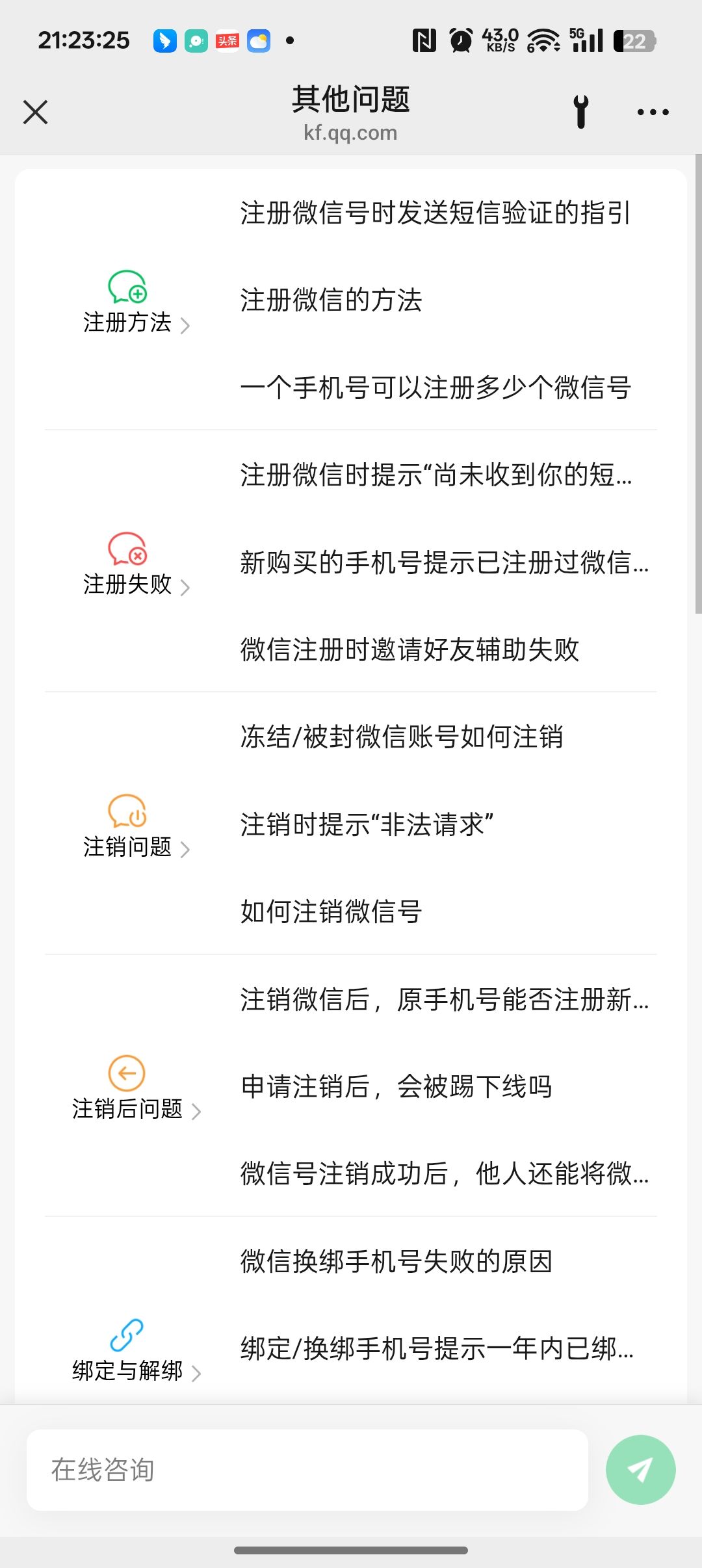This screenshot has width=702, height=1568.
Task: Open 微信注册时邀请好友辅助失败
Action: point(409,649)
